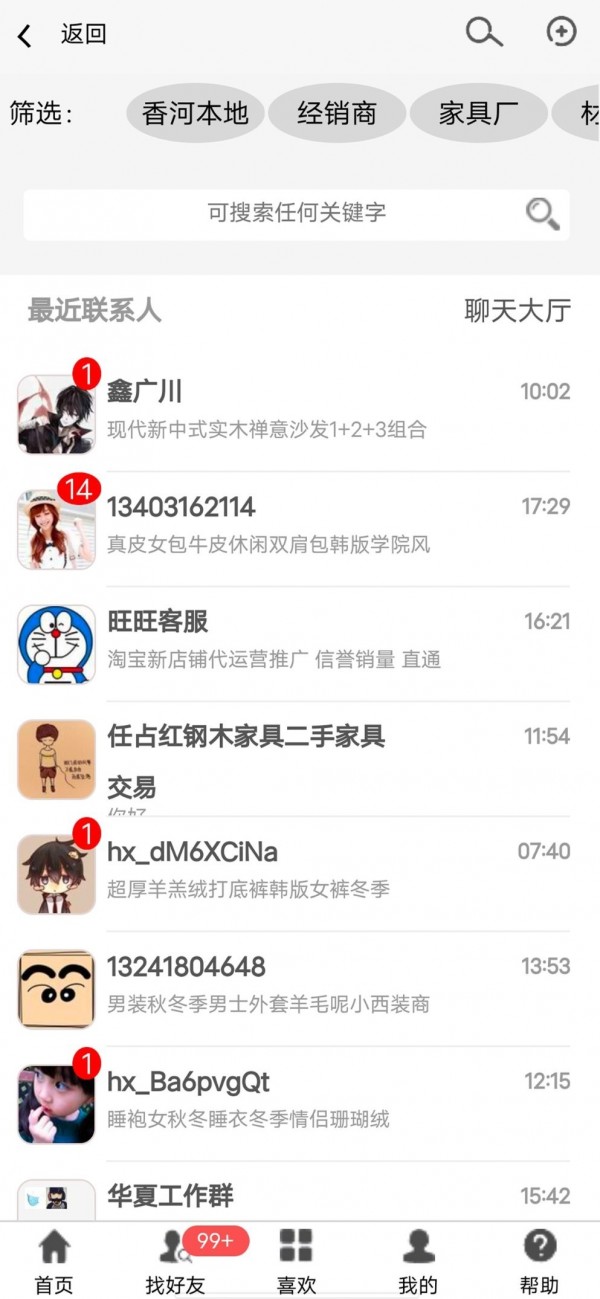
Task: Open the hx_dM6XCiNa conversation
Action: (x=300, y=870)
